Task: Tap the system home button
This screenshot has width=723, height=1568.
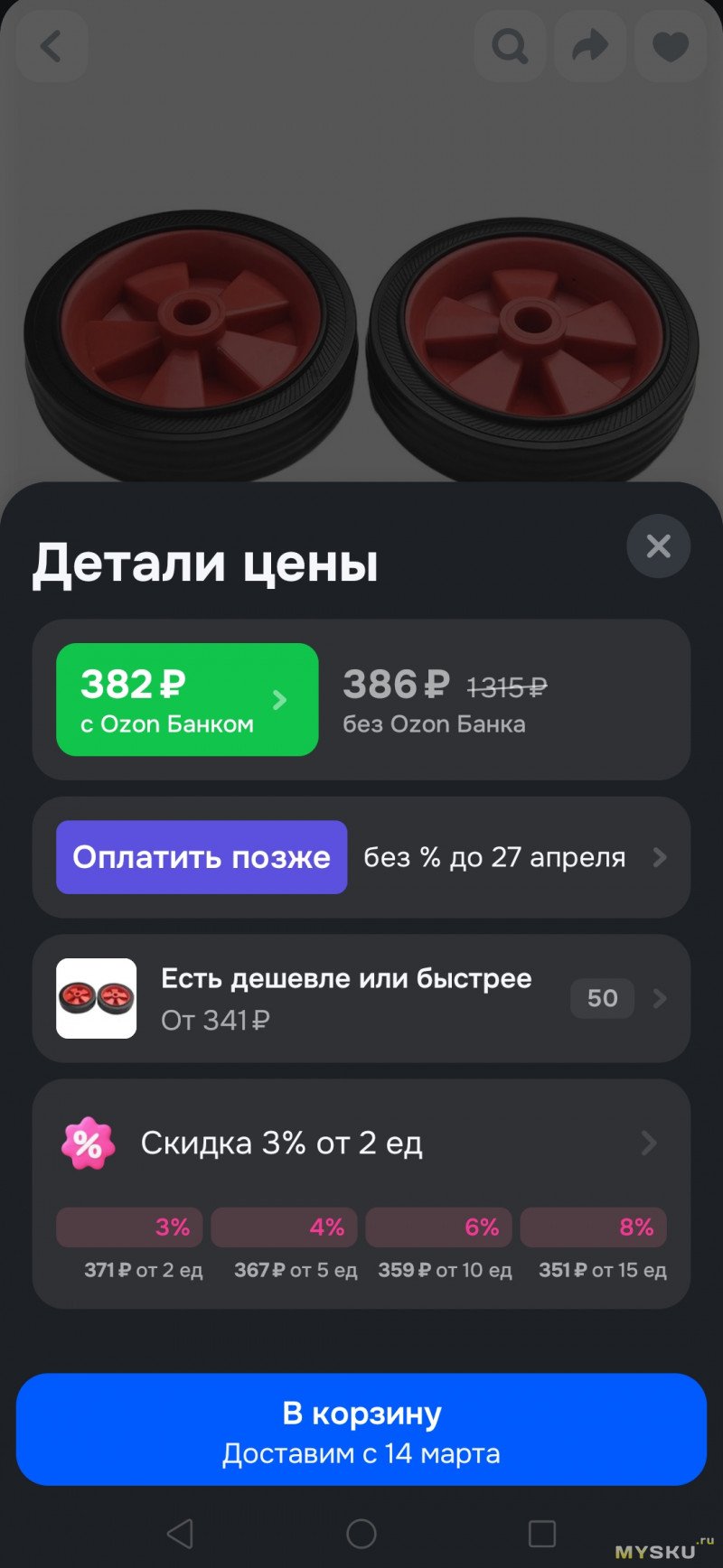Action: pos(361,1533)
